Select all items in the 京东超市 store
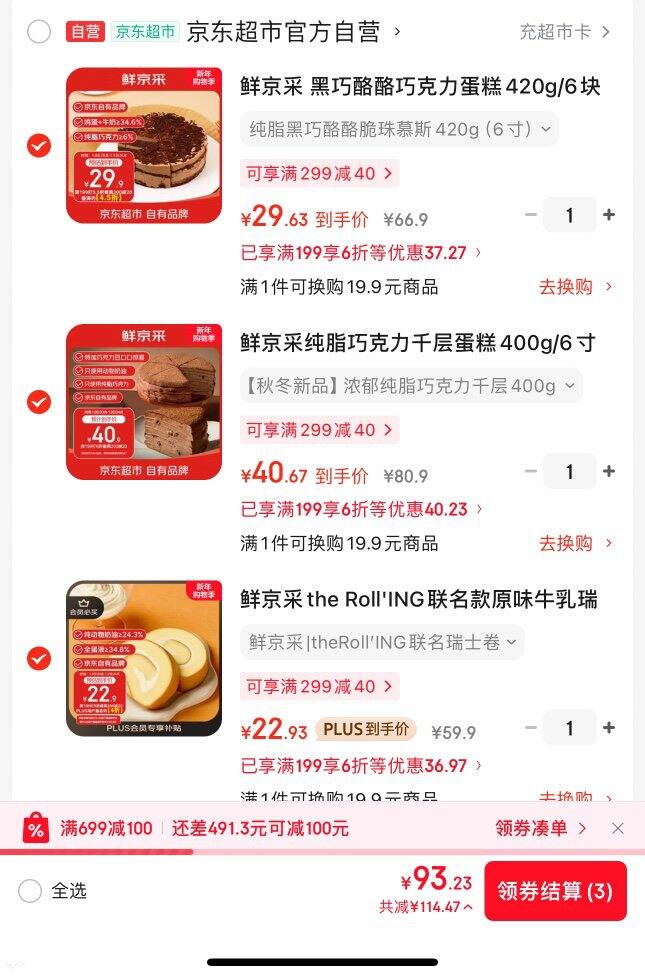 tap(39, 32)
